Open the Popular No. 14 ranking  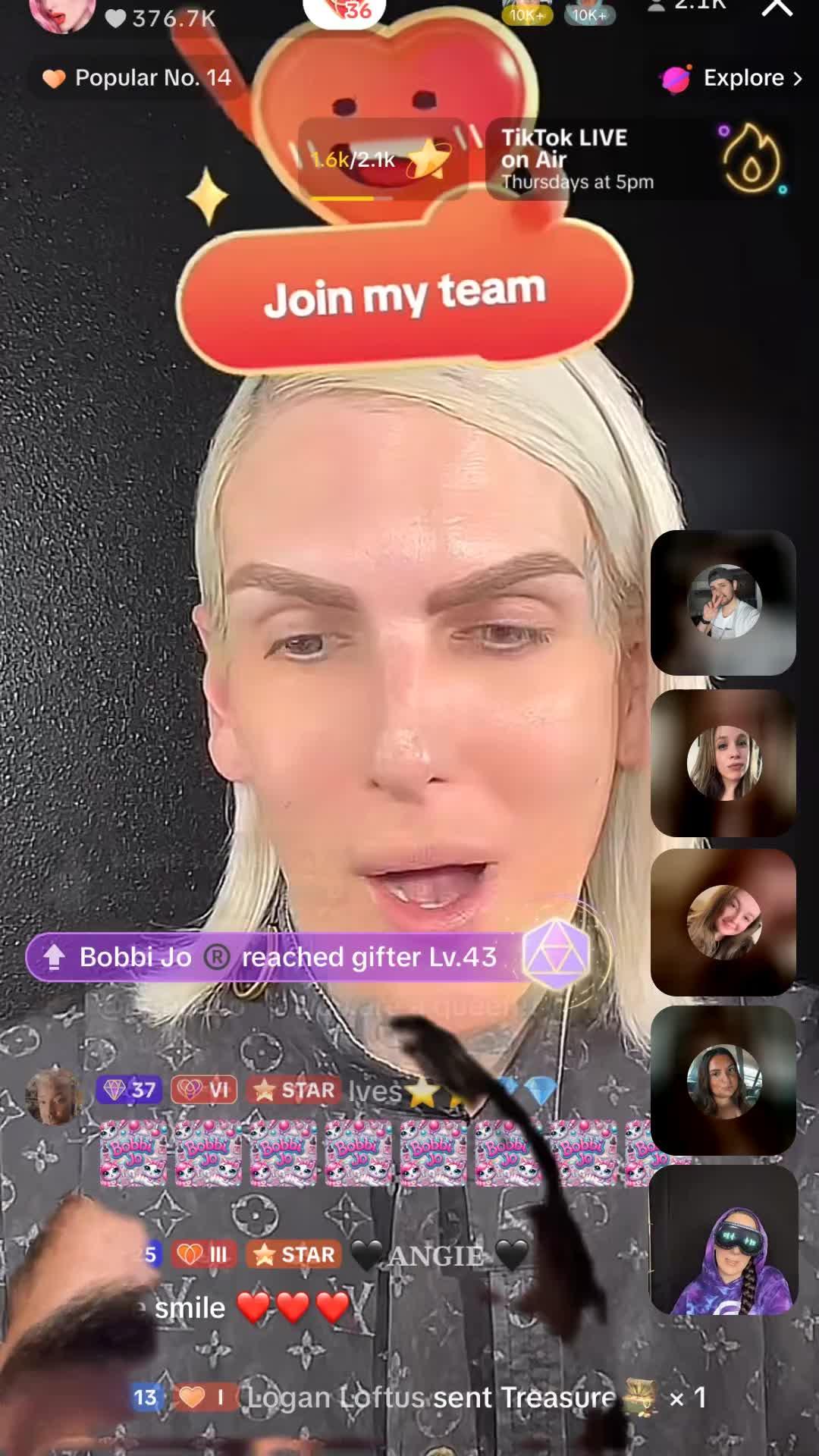click(138, 78)
